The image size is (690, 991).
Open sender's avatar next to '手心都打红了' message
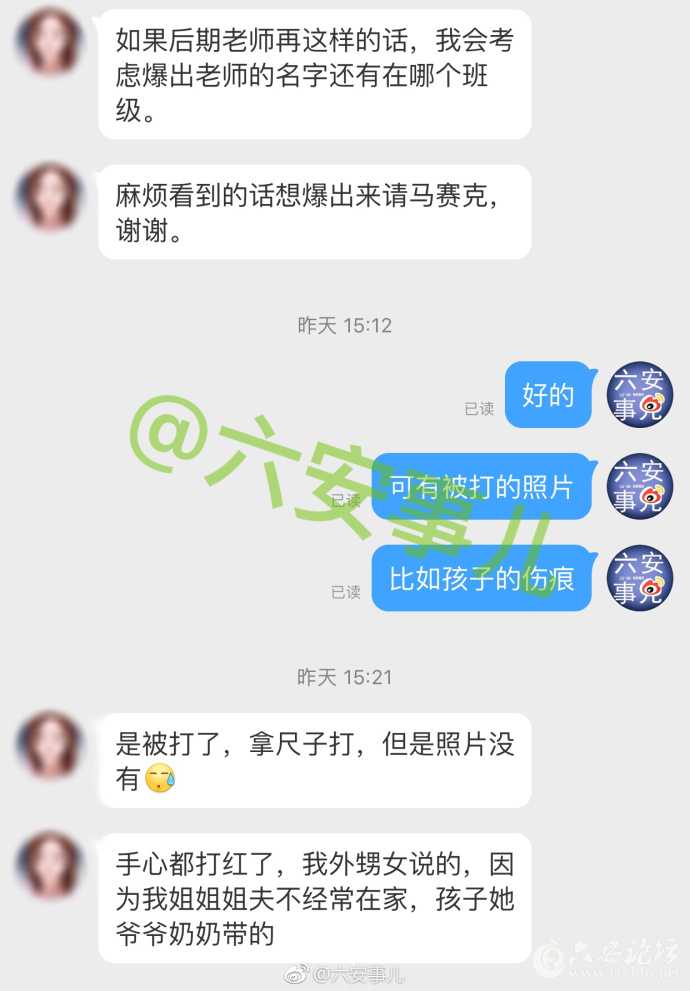coord(51,866)
